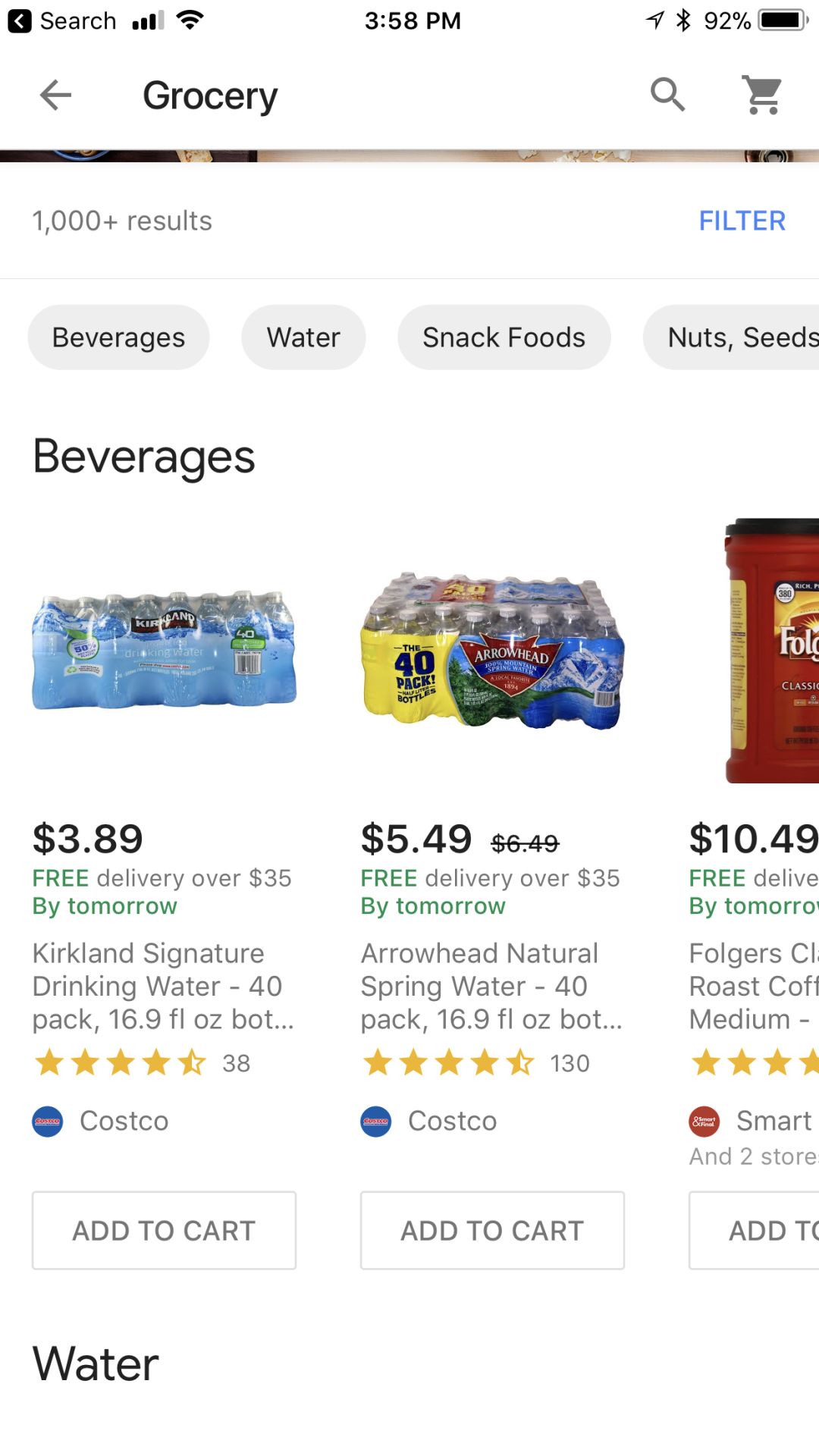Viewport: 819px width, 1456px height.
Task: Select the Snack Foods chip
Action: click(504, 337)
